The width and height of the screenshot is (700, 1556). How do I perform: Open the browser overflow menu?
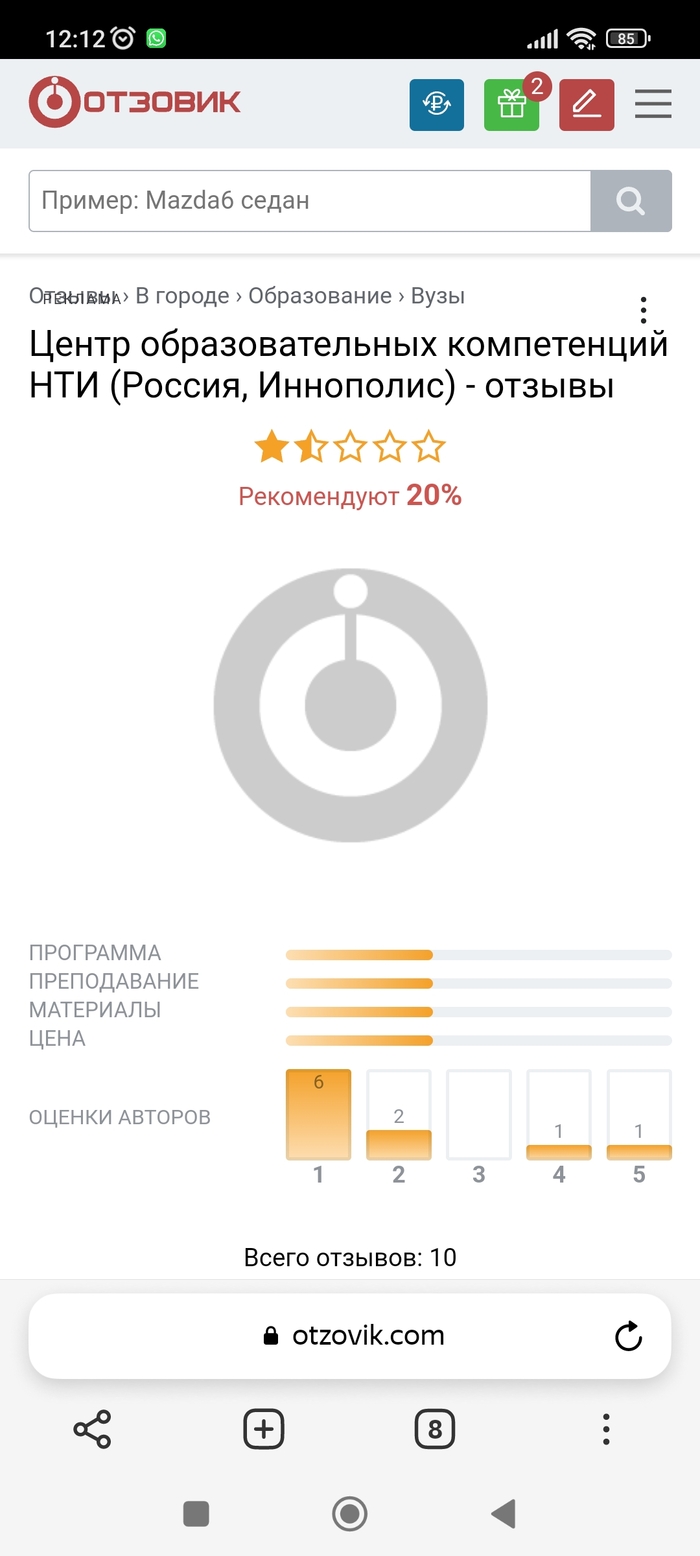[x=606, y=1429]
